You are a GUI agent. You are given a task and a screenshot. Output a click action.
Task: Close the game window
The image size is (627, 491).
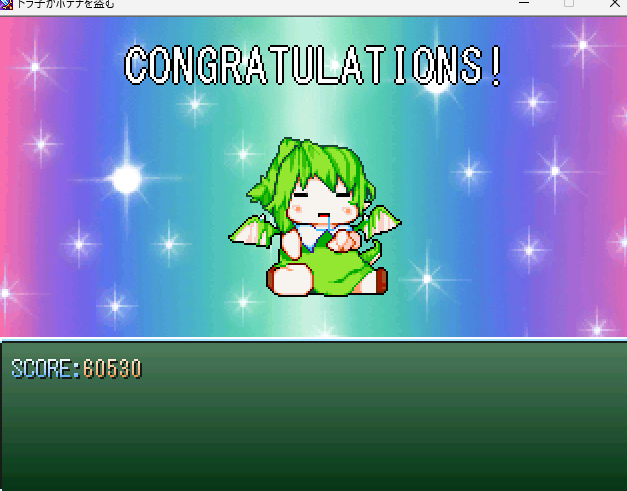pos(612,4)
